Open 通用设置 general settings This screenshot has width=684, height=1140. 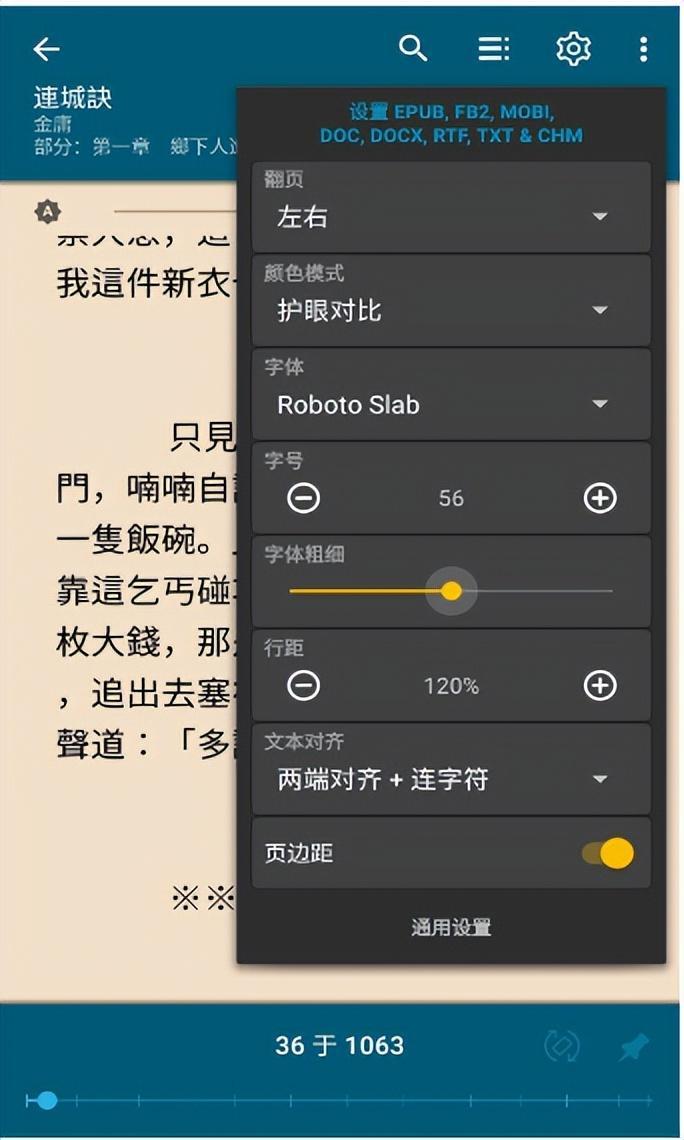pos(451,927)
